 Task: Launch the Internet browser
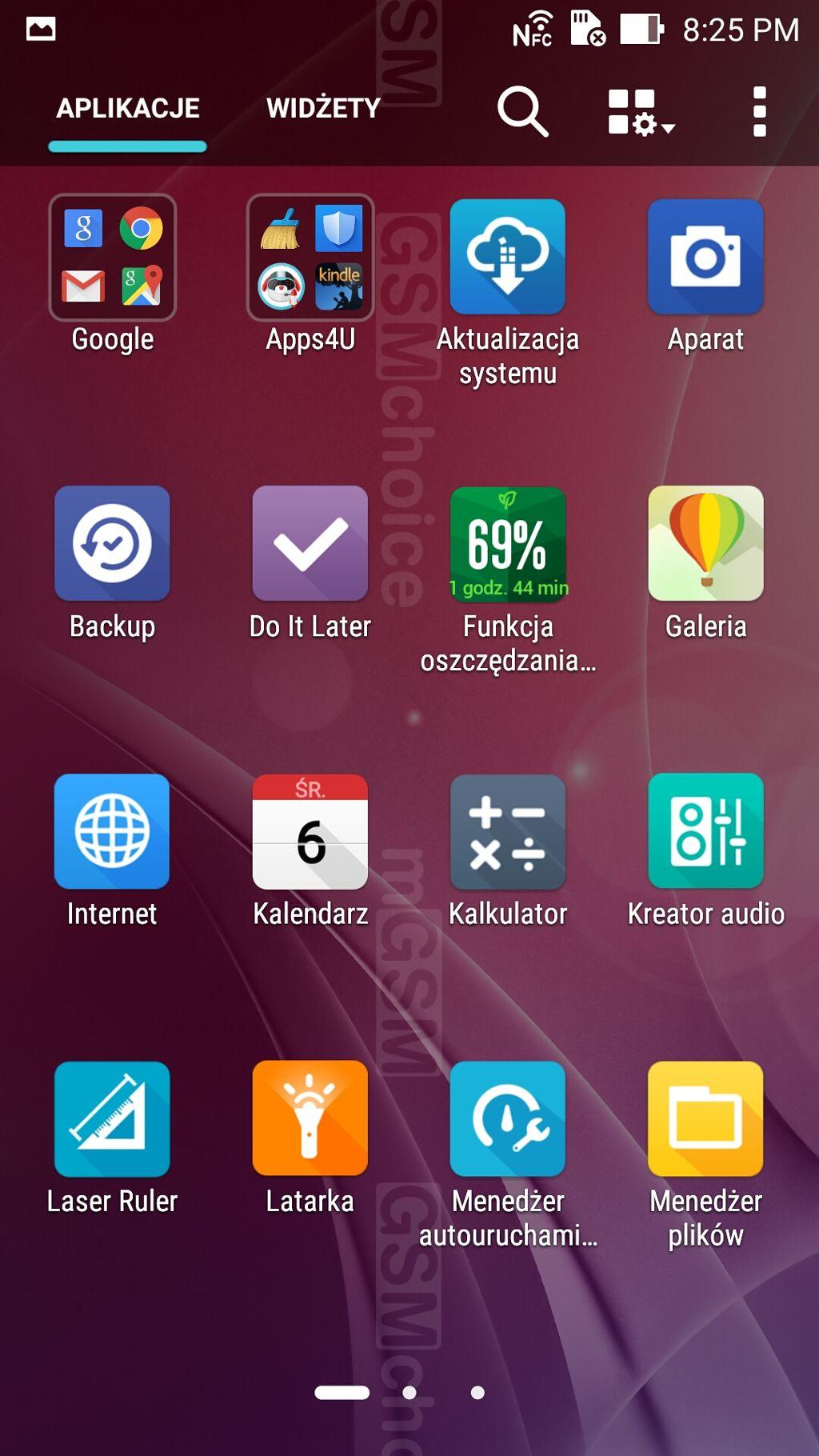click(113, 832)
